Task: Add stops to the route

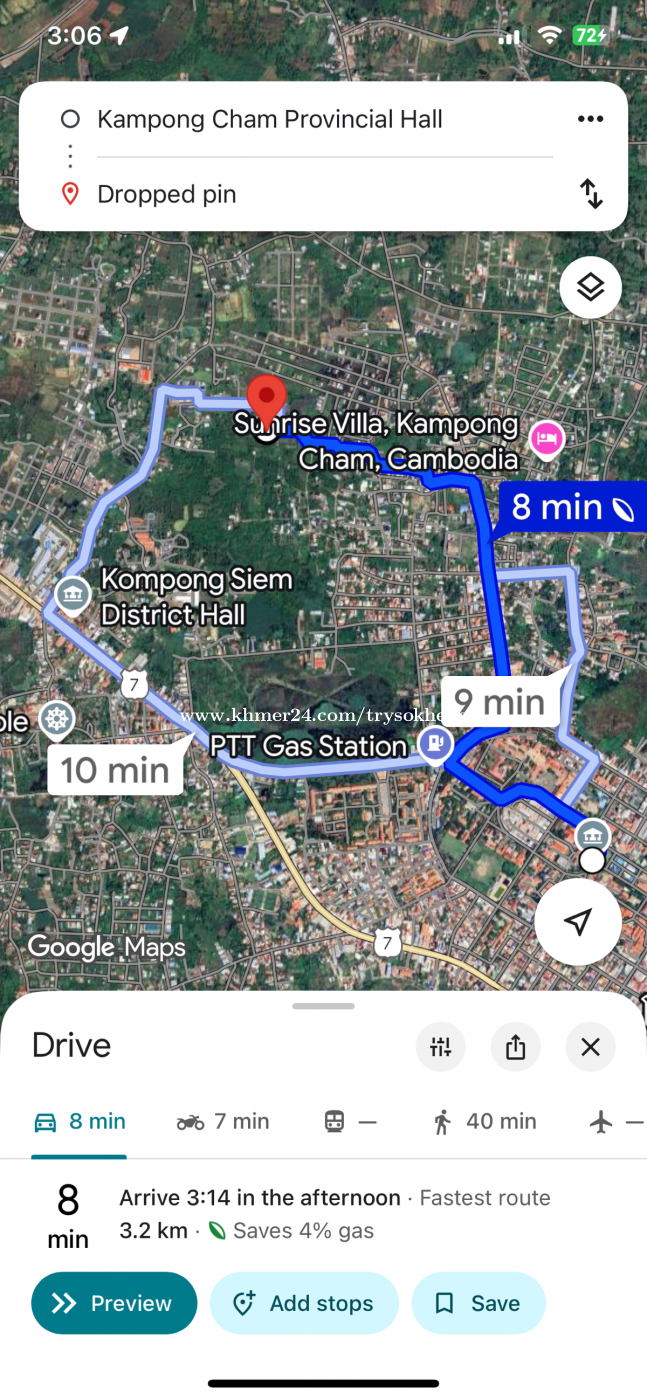Action: pyautogui.click(x=304, y=1303)
